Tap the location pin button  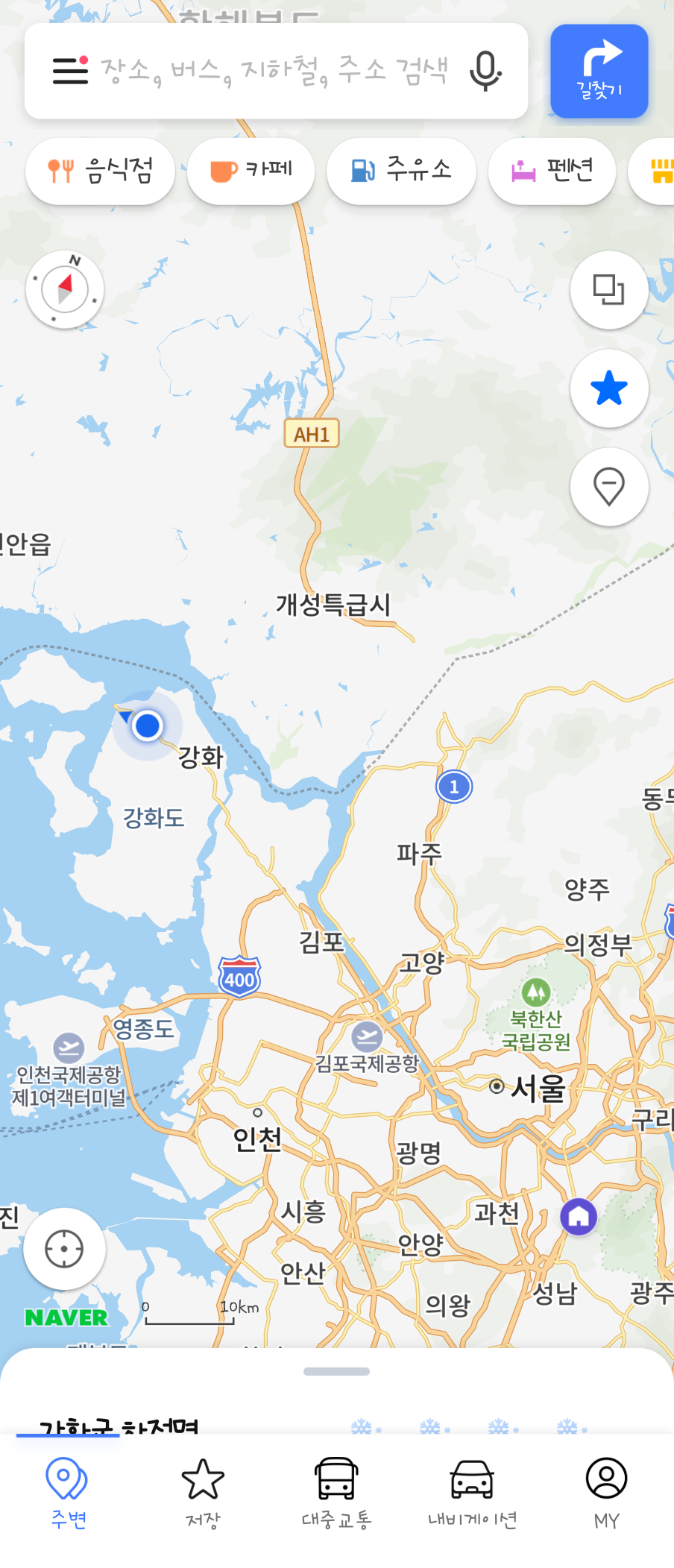coord(609,486)
